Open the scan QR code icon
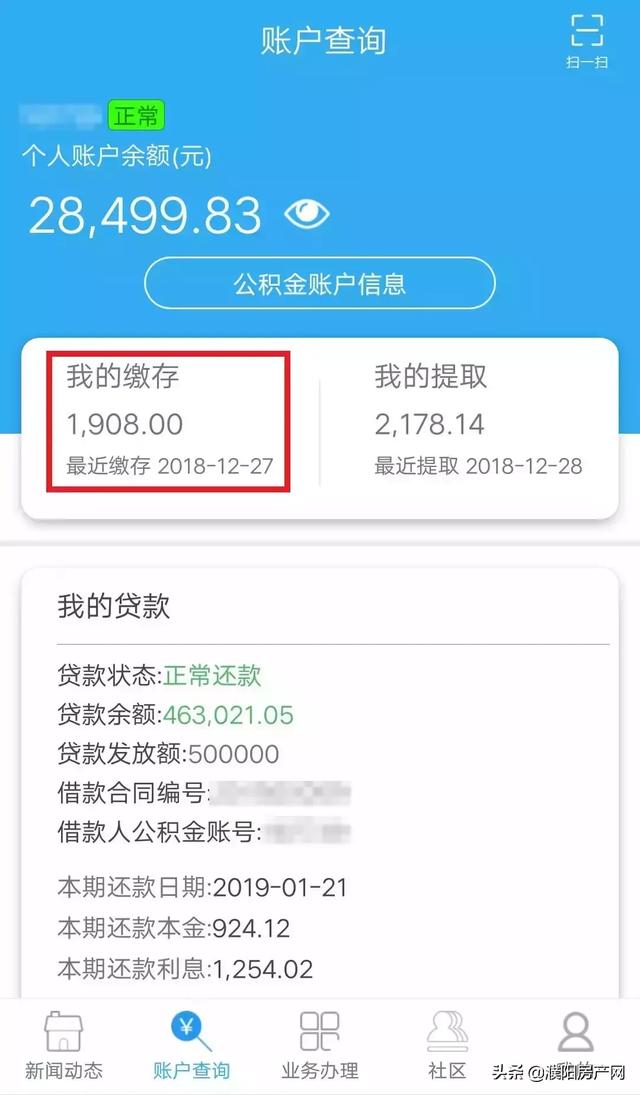Image resolution: width=640 pixels, height=1095 pixels. click(587, 40)
